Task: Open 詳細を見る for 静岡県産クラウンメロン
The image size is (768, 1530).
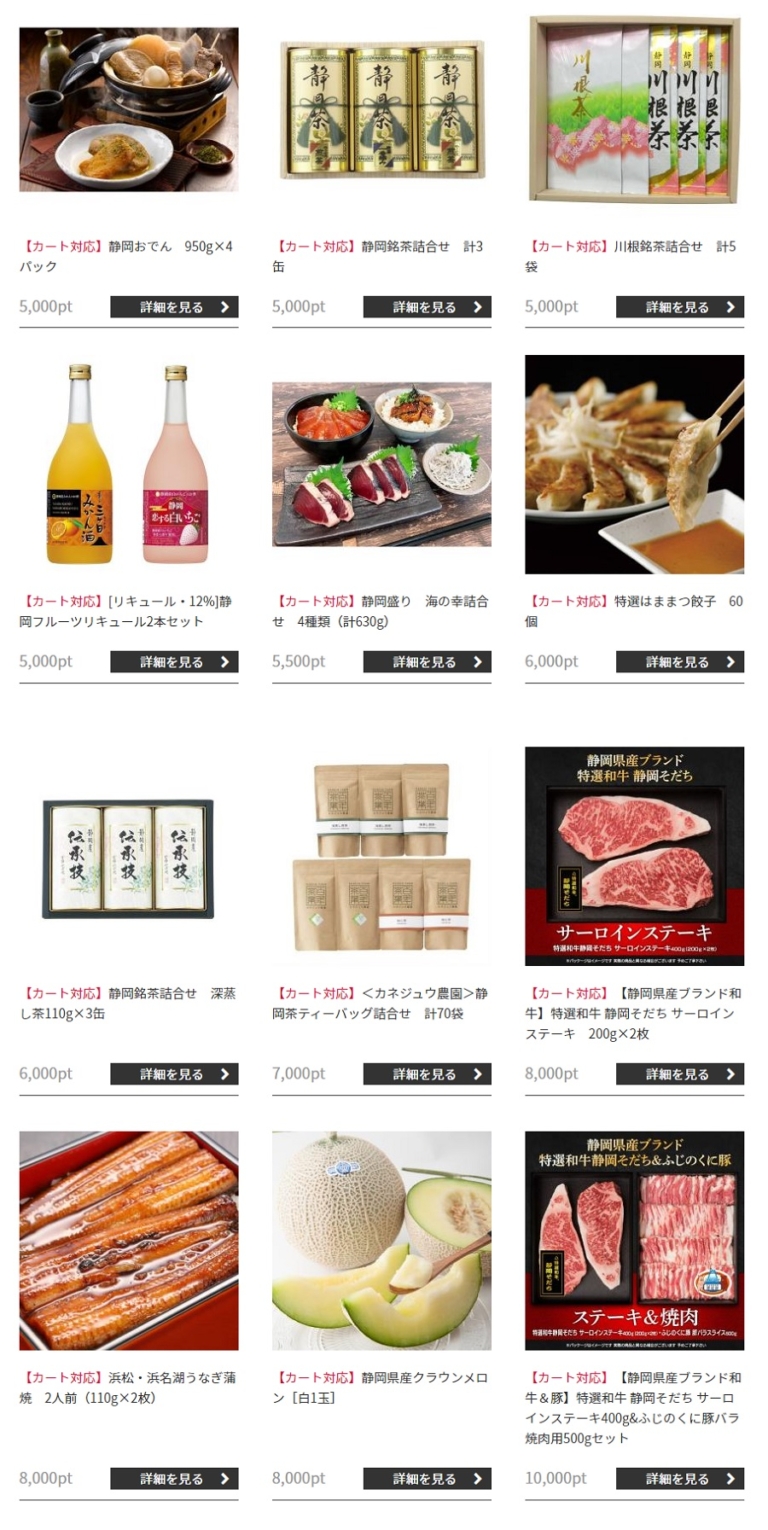Action: pyautogui.click(x=427, y=1478)
